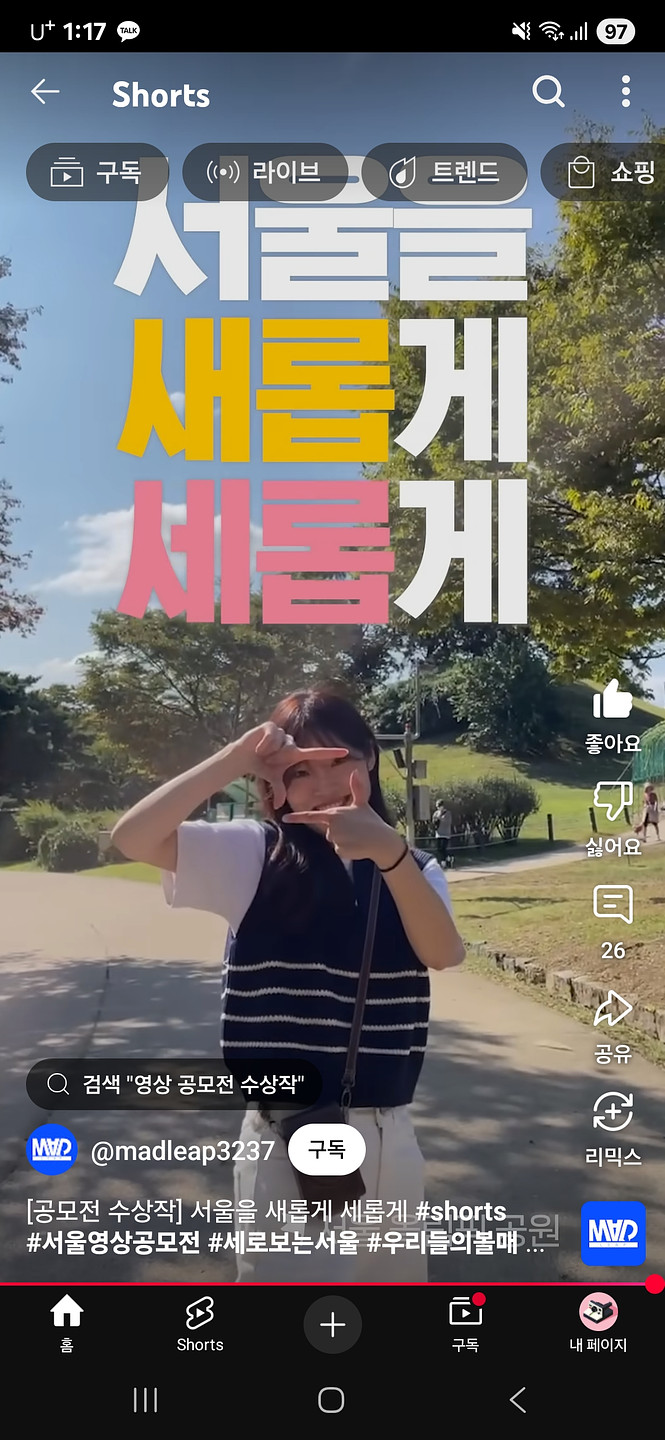
Task: Select the 라이브 chip
Action: point(264,172)
